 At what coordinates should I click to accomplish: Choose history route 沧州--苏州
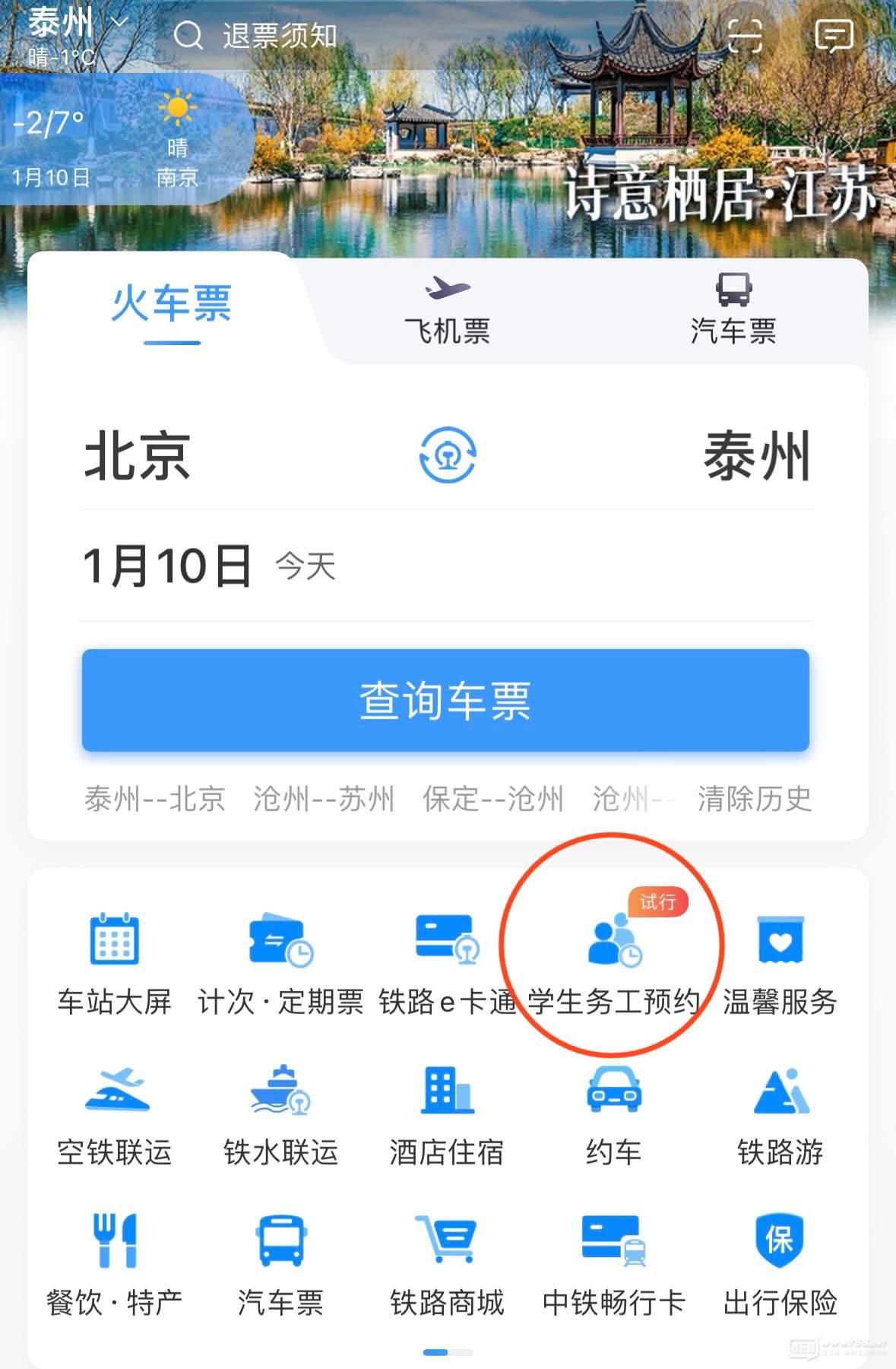(324, 799)
